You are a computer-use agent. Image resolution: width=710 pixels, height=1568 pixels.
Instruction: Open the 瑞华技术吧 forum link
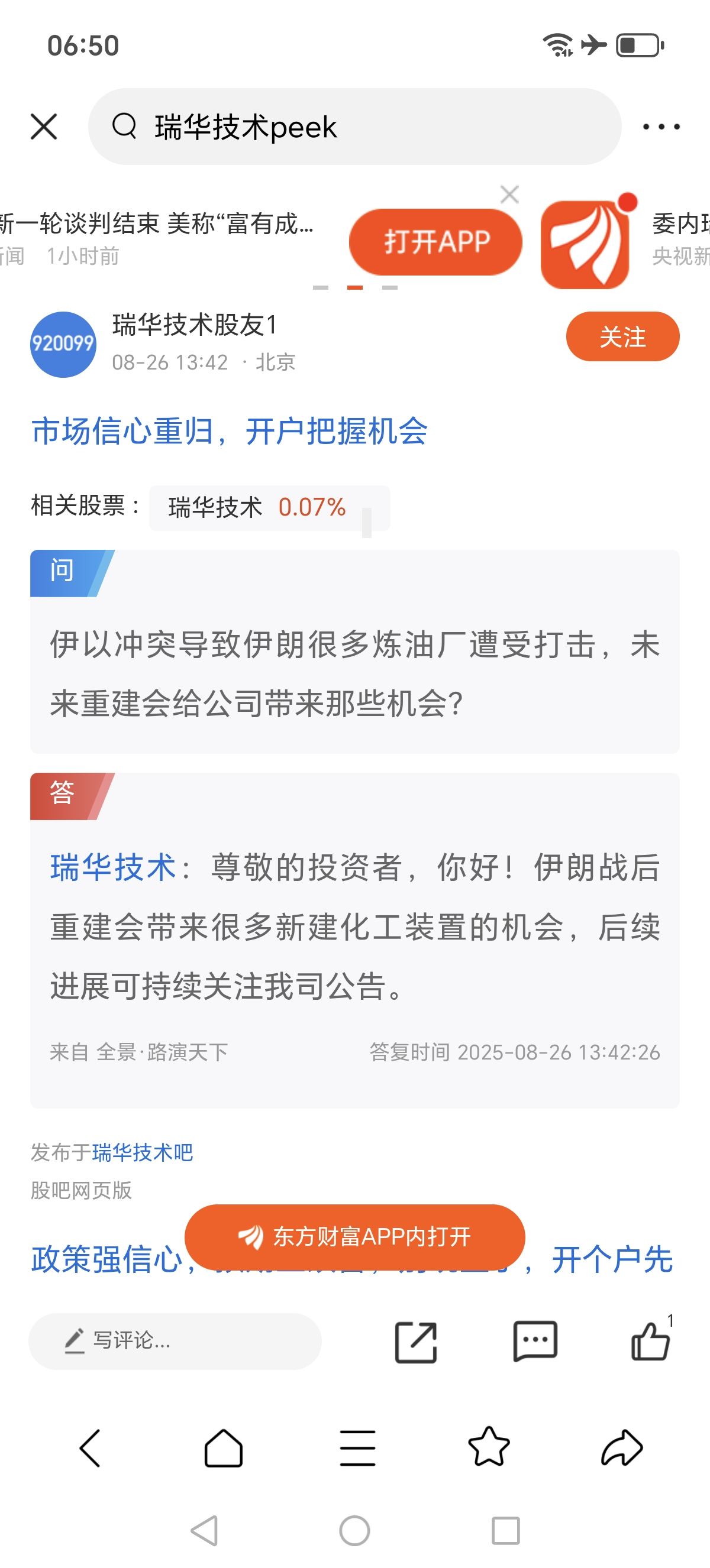tap(143, 1152)
